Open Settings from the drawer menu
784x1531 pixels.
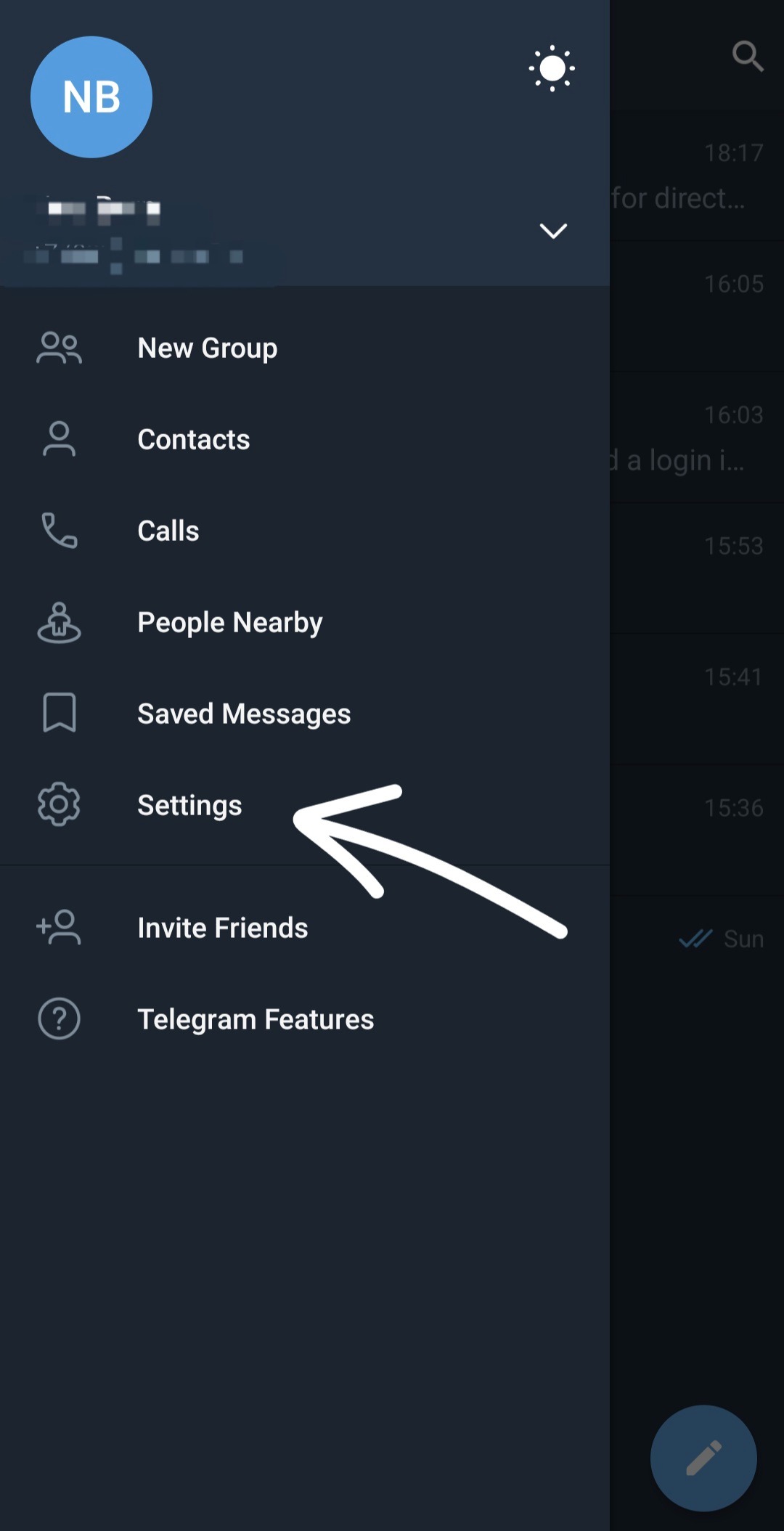pos(189,806)
